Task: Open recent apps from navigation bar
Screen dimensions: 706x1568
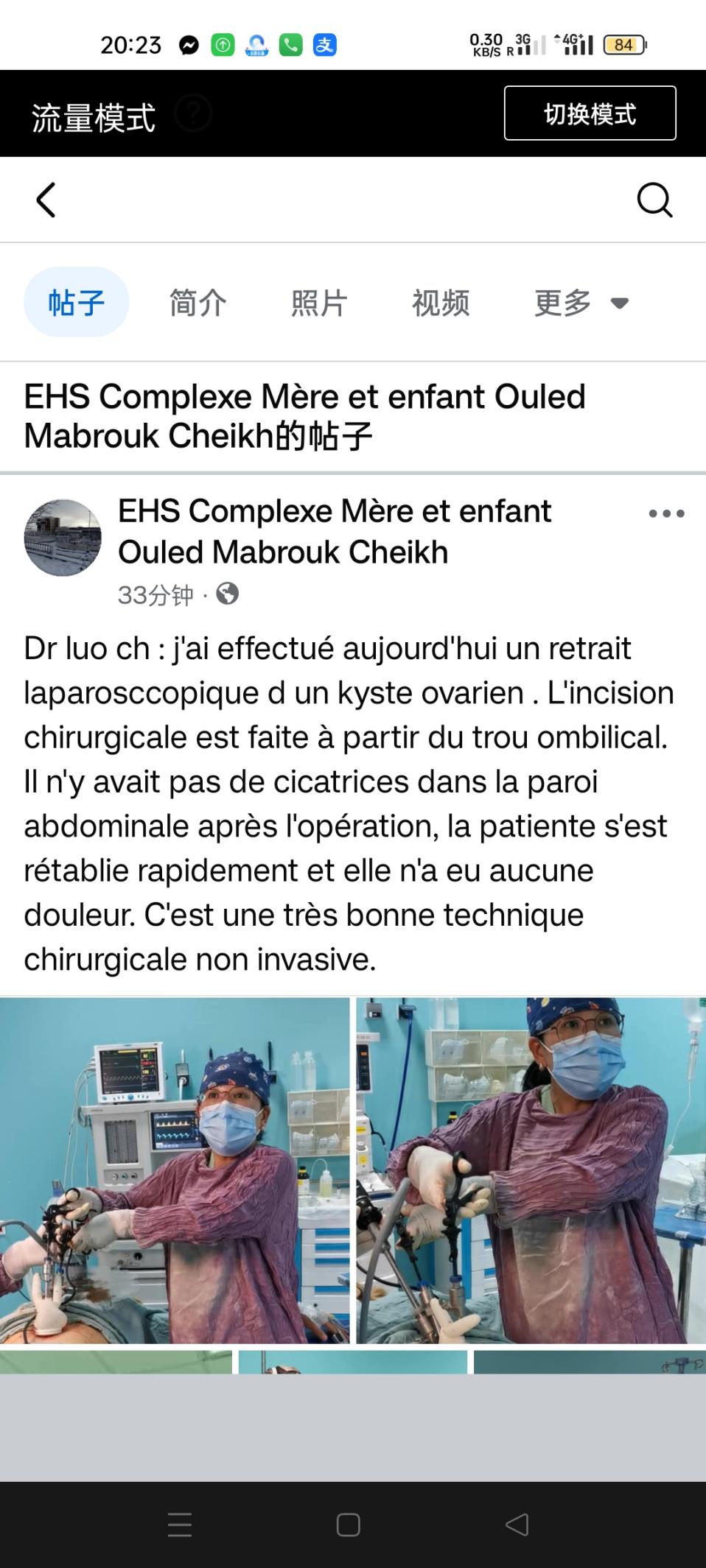Action: pos(180,1525)
